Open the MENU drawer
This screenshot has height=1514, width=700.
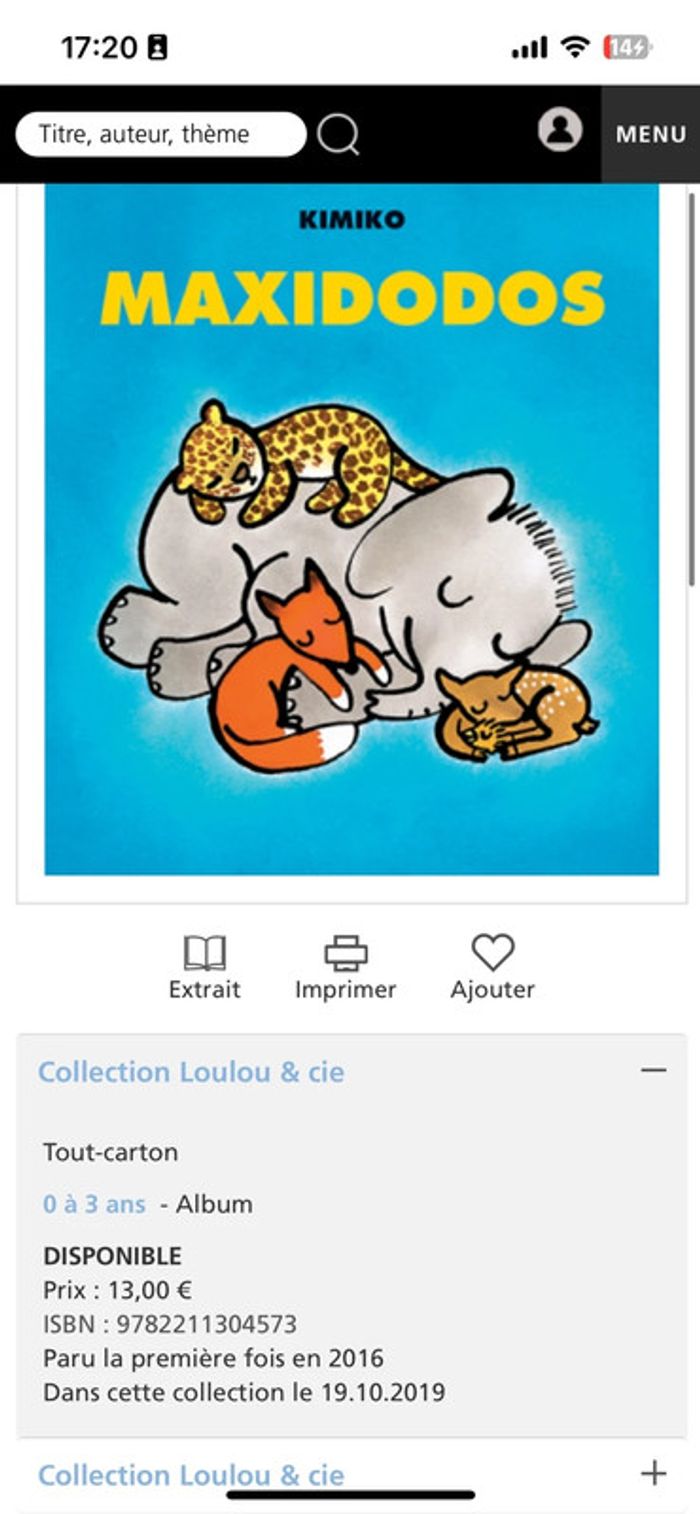tap(651, 134)
